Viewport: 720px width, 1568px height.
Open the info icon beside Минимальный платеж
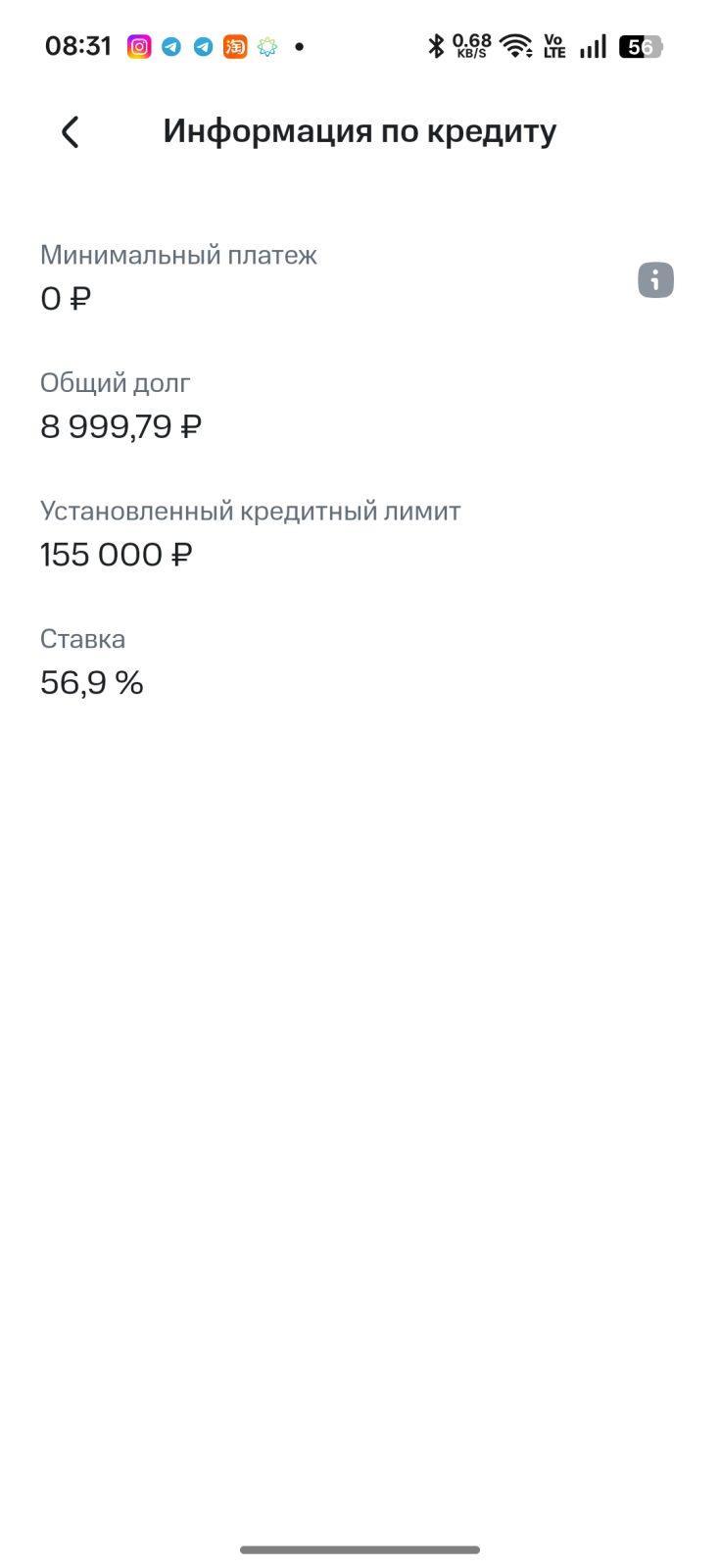tap(655, 280)
